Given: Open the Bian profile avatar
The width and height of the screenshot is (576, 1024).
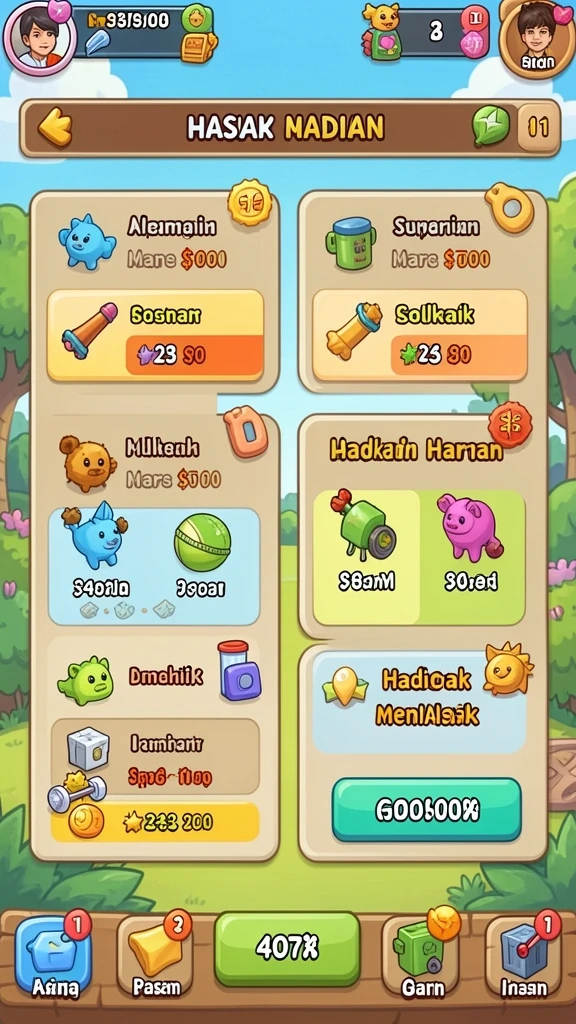Looking at the screenshot, I should point(537,39).
